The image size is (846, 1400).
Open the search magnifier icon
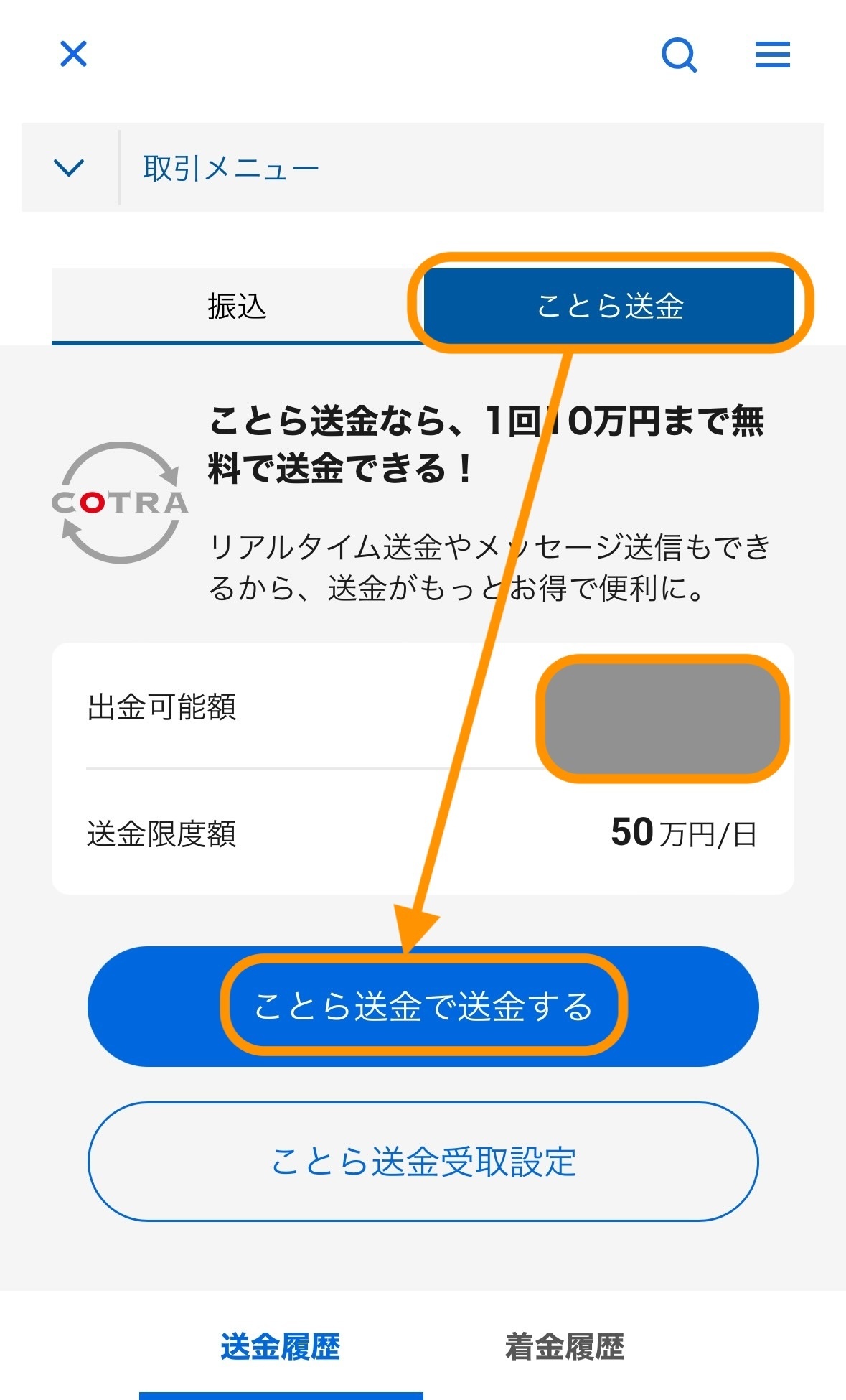[679, 55]
